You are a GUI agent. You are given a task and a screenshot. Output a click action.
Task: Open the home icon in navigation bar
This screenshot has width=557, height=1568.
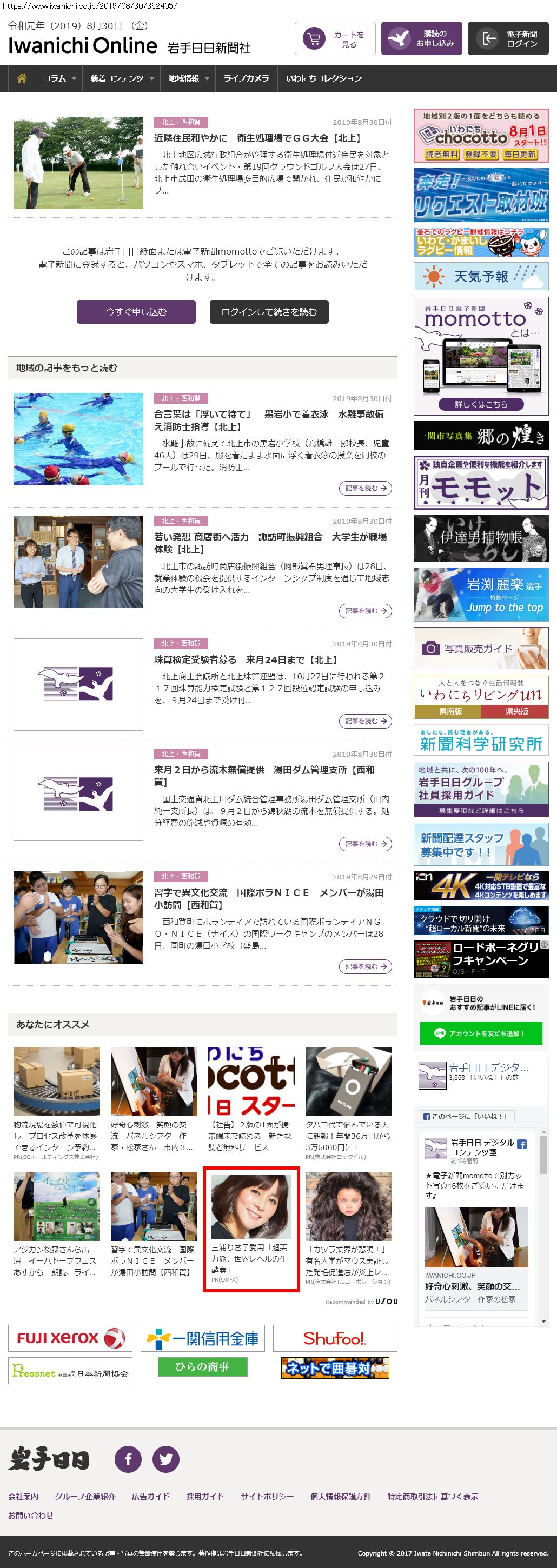tap(22, 78)
